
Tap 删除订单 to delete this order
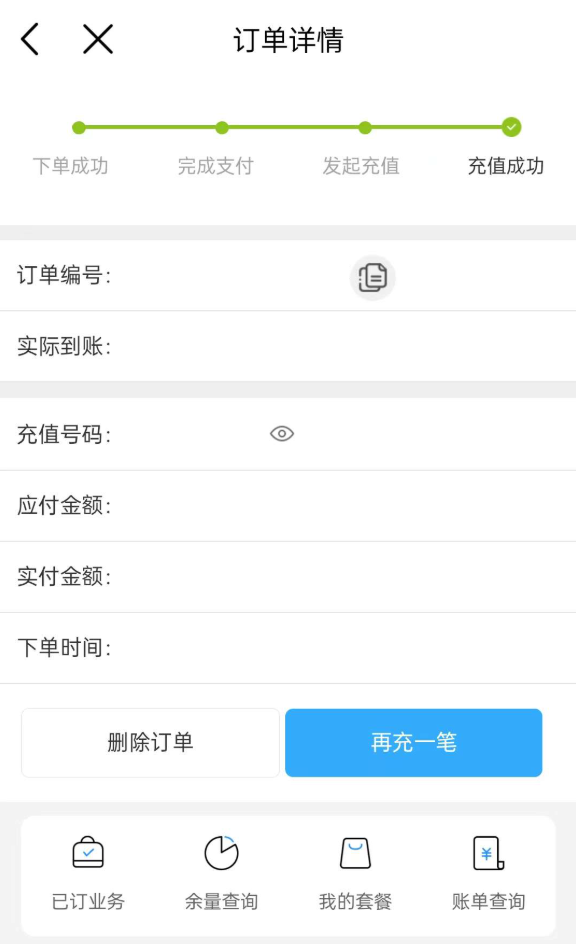pos(150,742)
